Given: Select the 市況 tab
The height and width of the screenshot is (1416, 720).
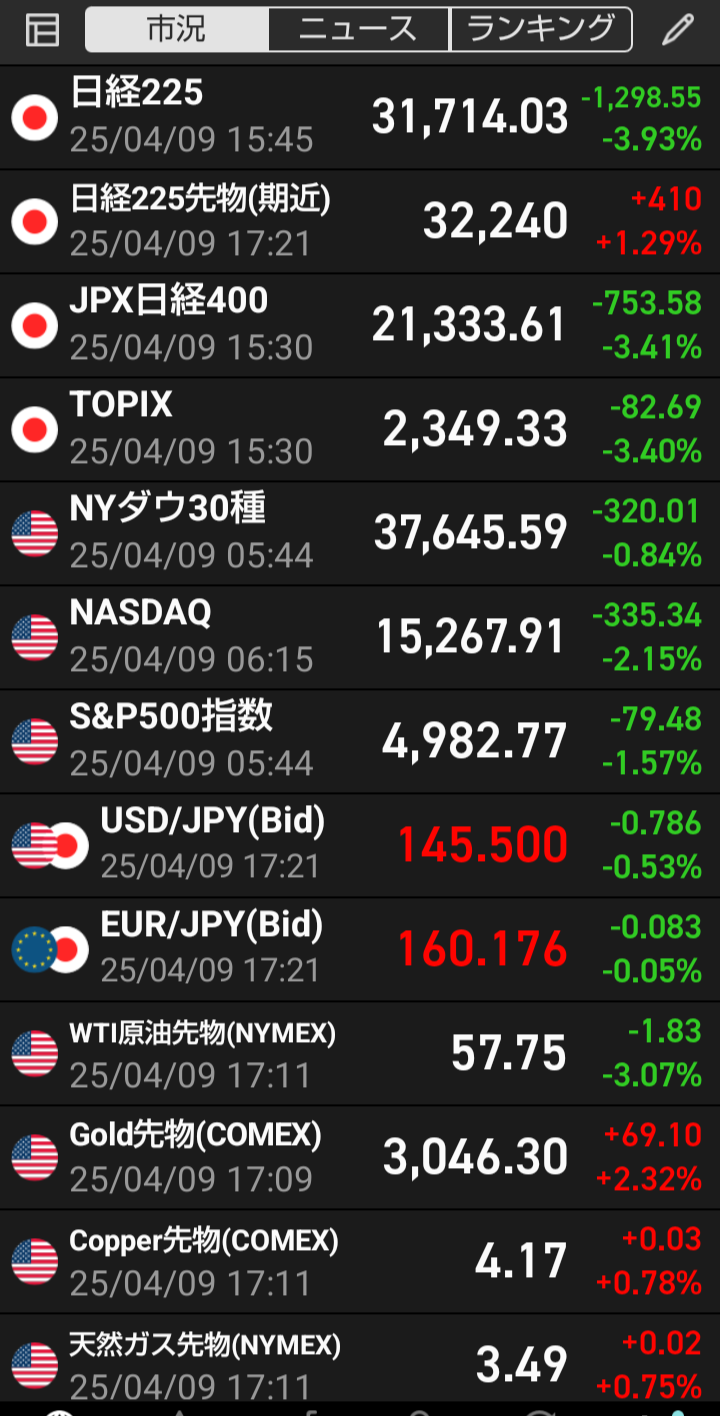Looking at the screenshot, I should [177, 29].
